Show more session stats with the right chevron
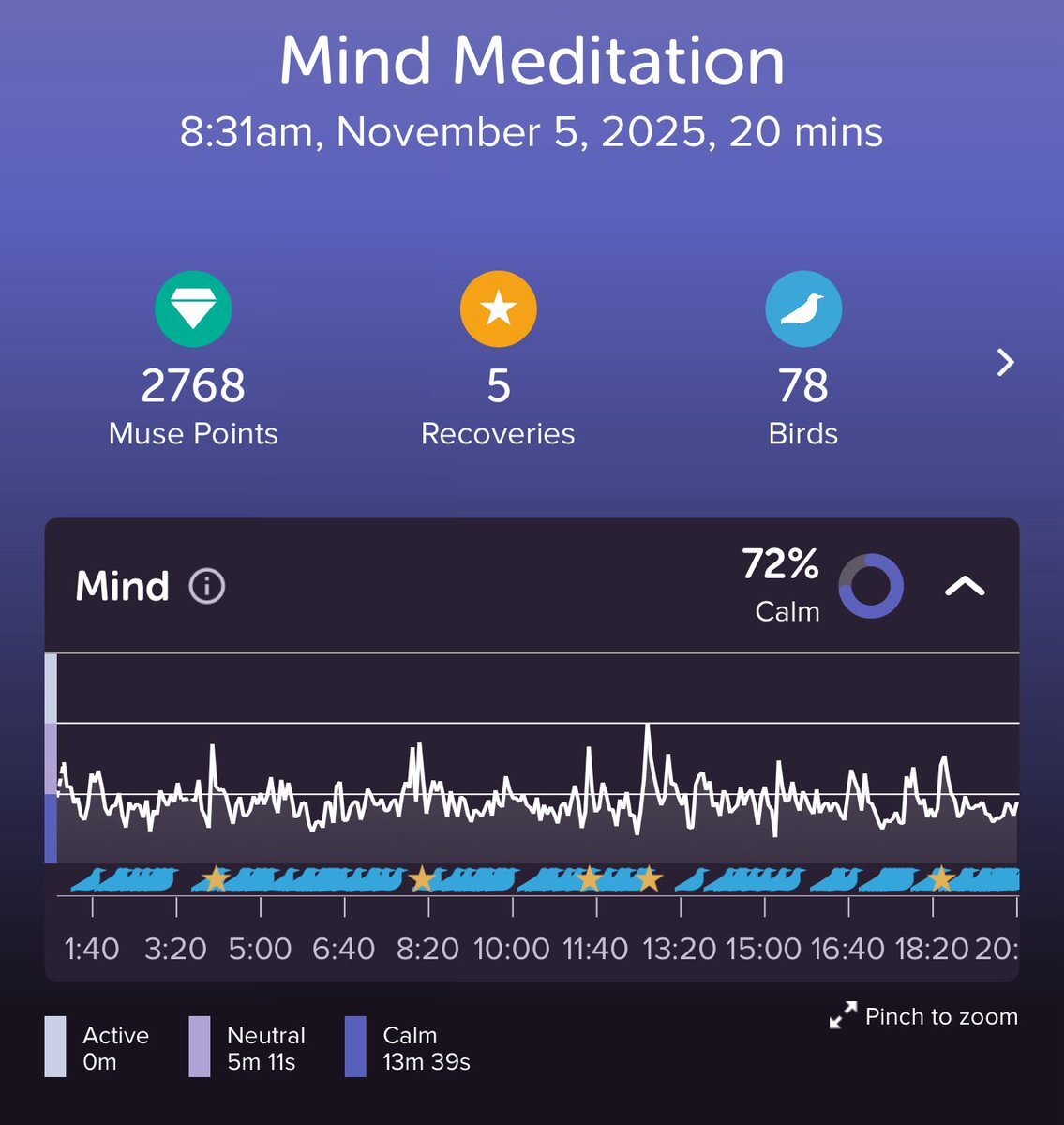Image resolution: width=1064 pixels, height=1125 pixels. point(1005,363)
